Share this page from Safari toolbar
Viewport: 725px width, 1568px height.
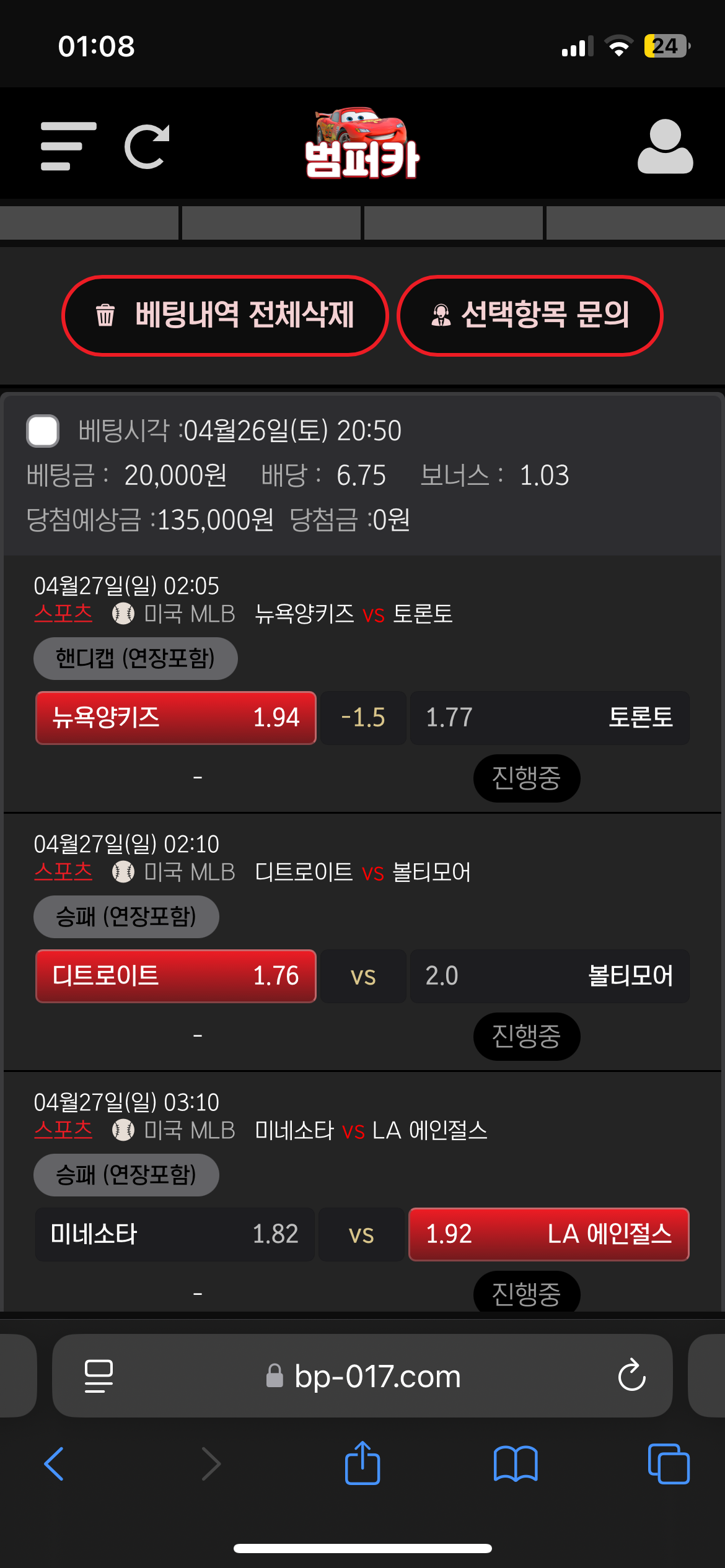(x=362, y=1464)
